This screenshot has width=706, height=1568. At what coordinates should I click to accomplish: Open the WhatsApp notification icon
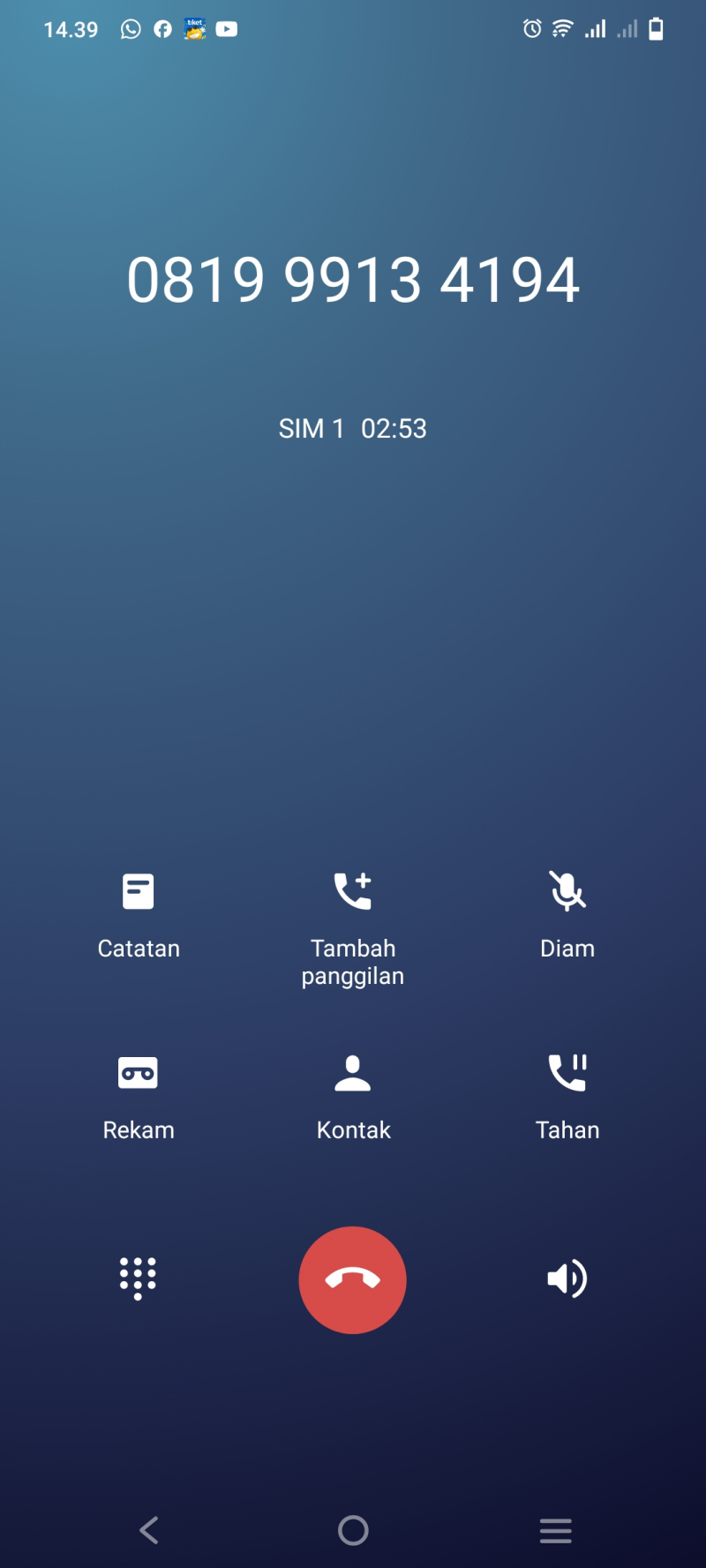click(129, 29)
